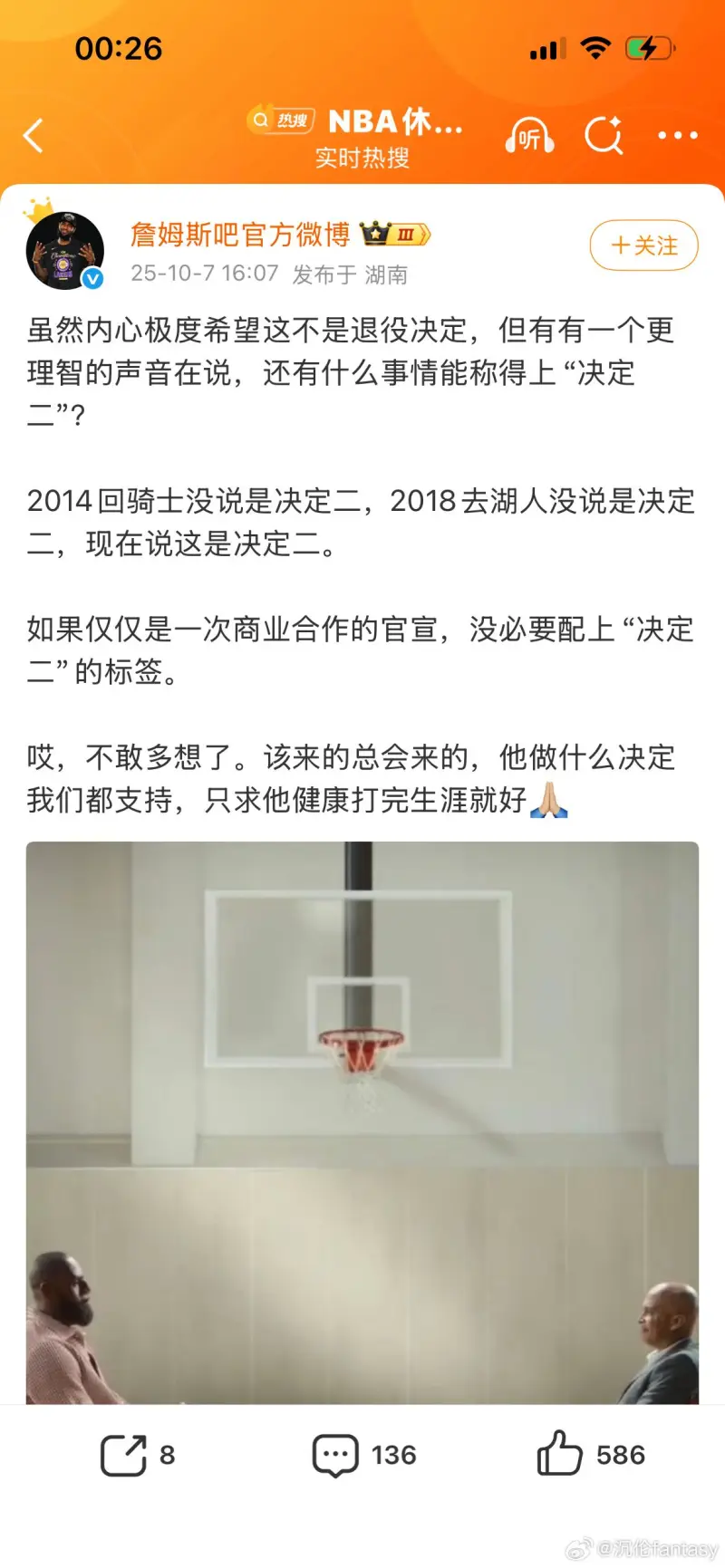View the basketball hoop image in the post
Viewport: 725px width, 1568px height.
(x=362, y=1122)
